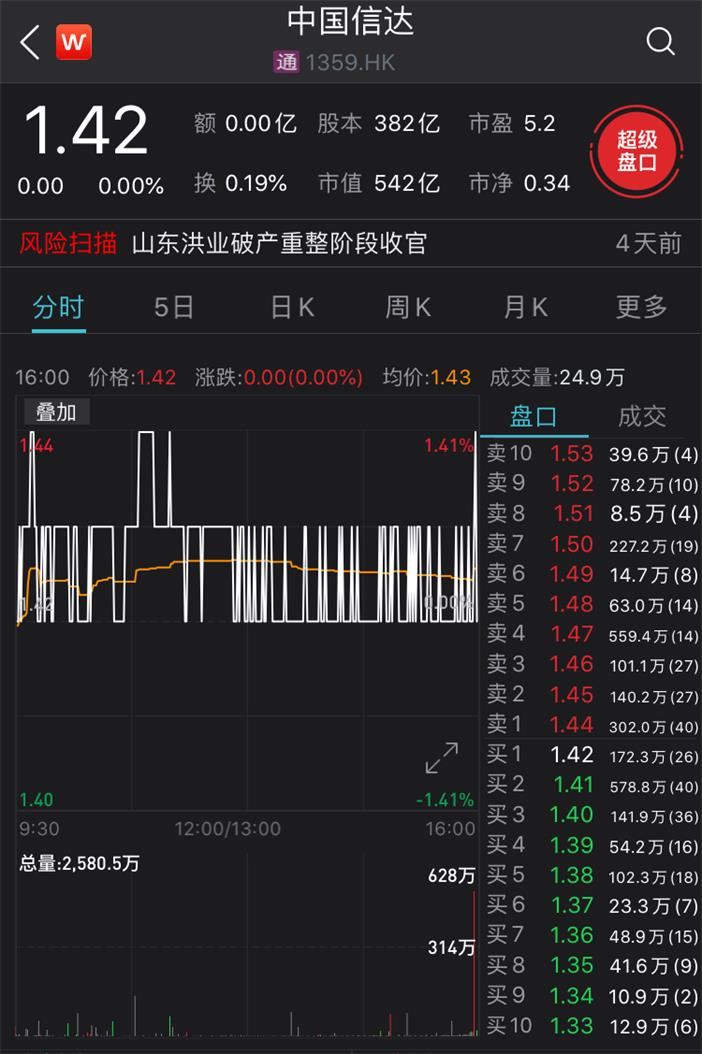This screenshot has height=1054, width=702.
Task: Open the 超级盘口 red button
Action: point(636,152)
